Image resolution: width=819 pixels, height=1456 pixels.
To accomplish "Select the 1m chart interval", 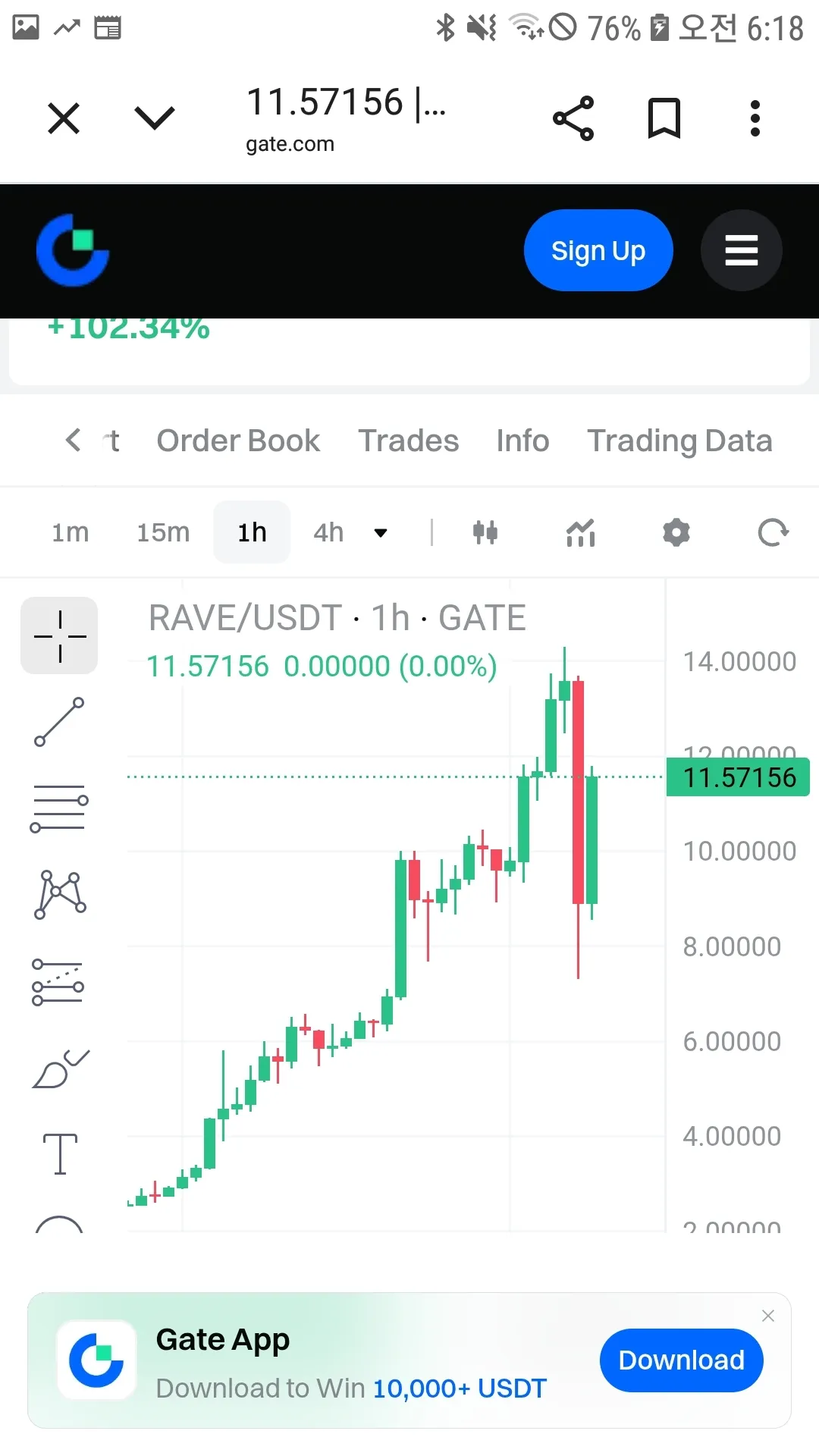I will click(x=70, y=532).
